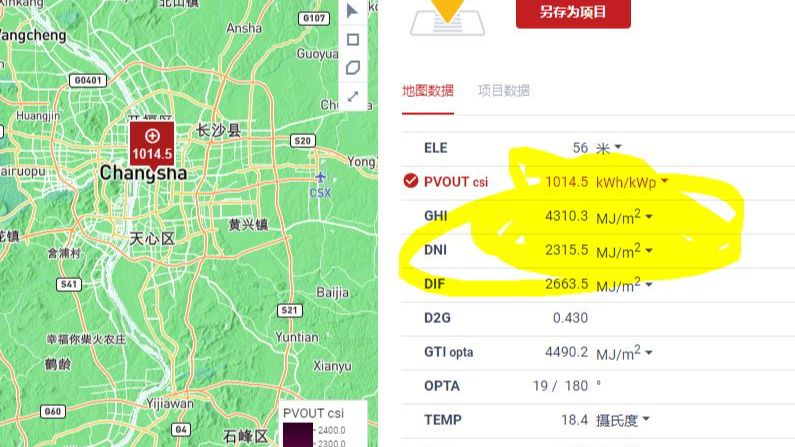This screenshot has height=447, width=795.
Task: Open the DIF unit dropdown
Action: (x=624, y=284)
